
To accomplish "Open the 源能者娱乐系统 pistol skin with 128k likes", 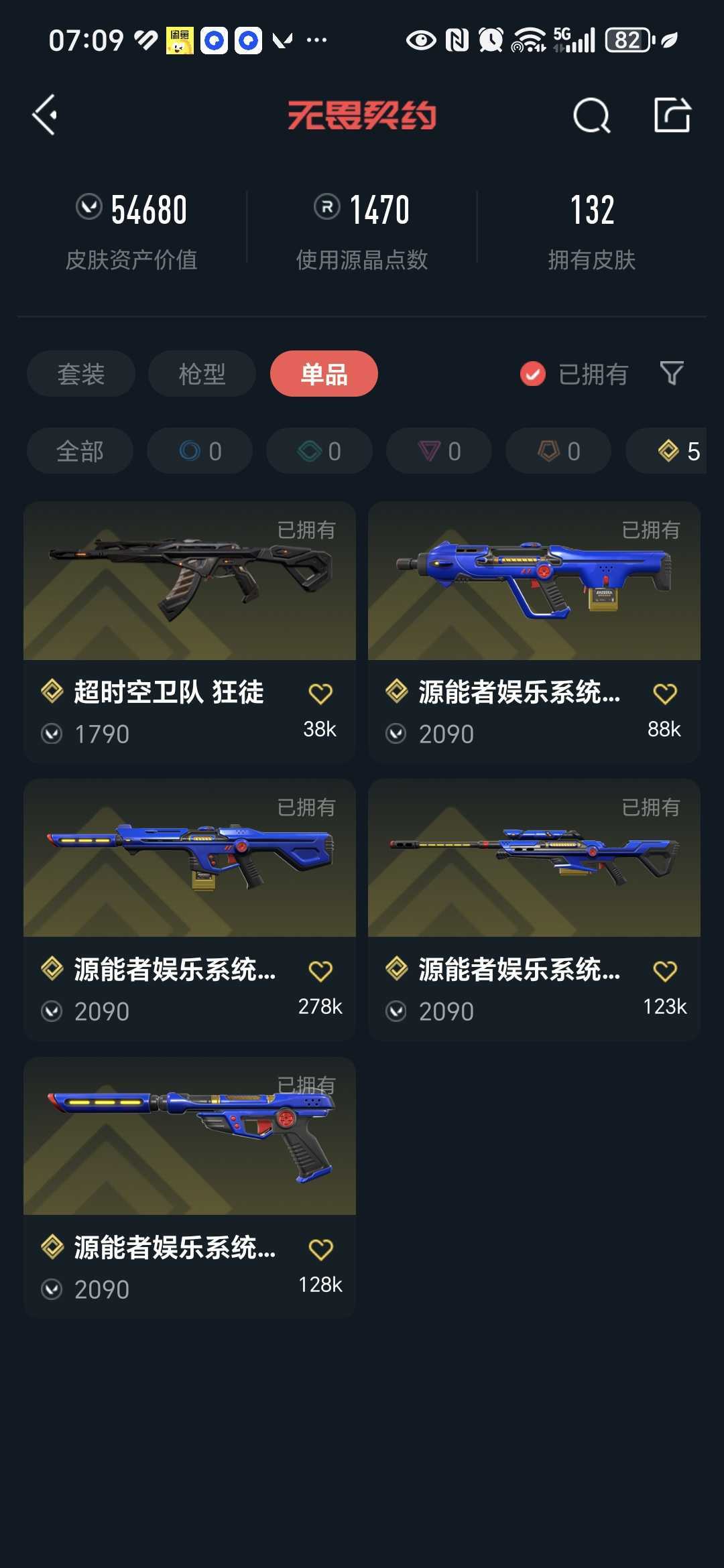I will tap(190, 1187).
